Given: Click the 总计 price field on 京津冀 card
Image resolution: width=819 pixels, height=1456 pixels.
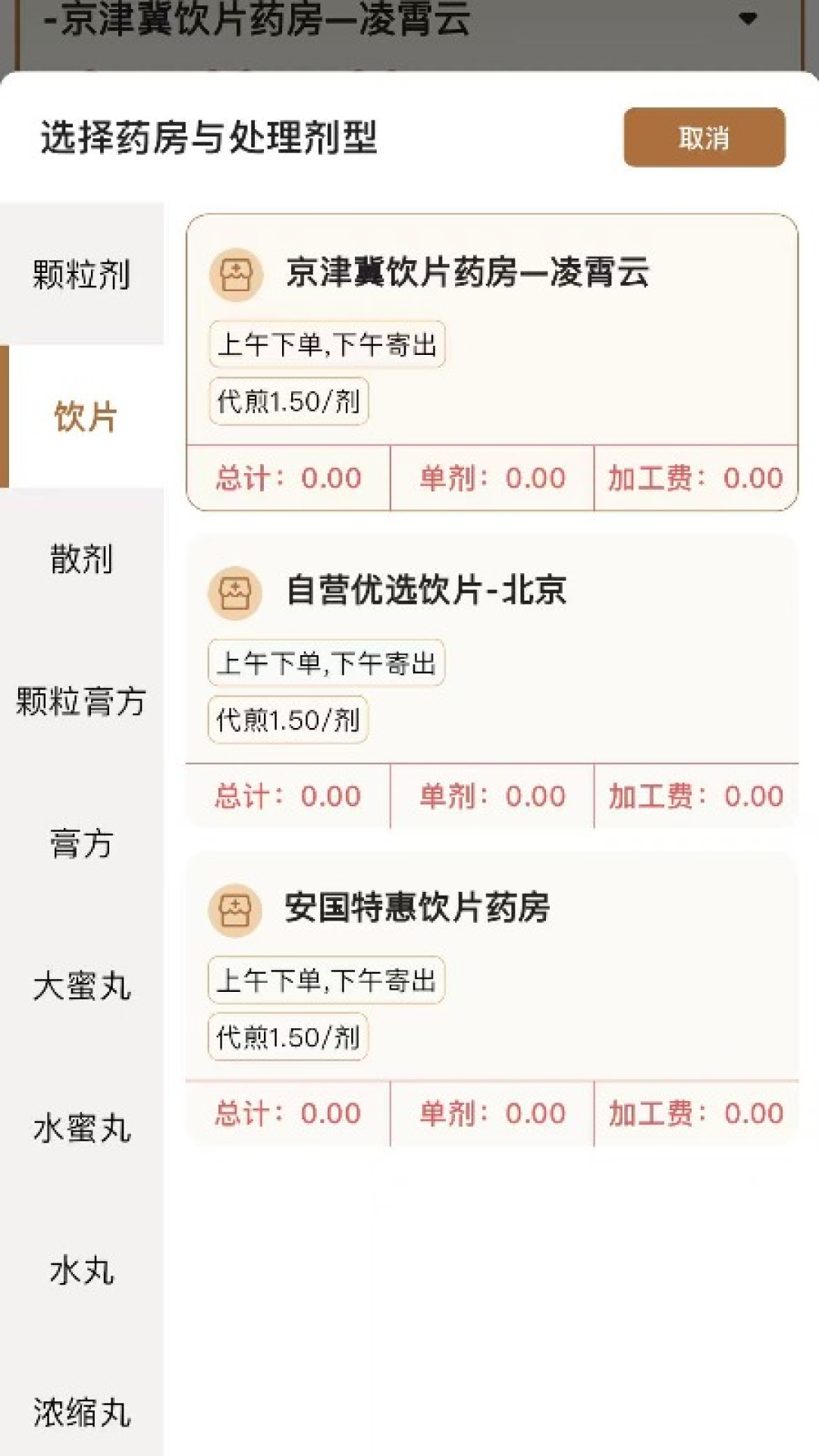Looking at the screenshot, I should pyautogui.click(x=288, y=479).
